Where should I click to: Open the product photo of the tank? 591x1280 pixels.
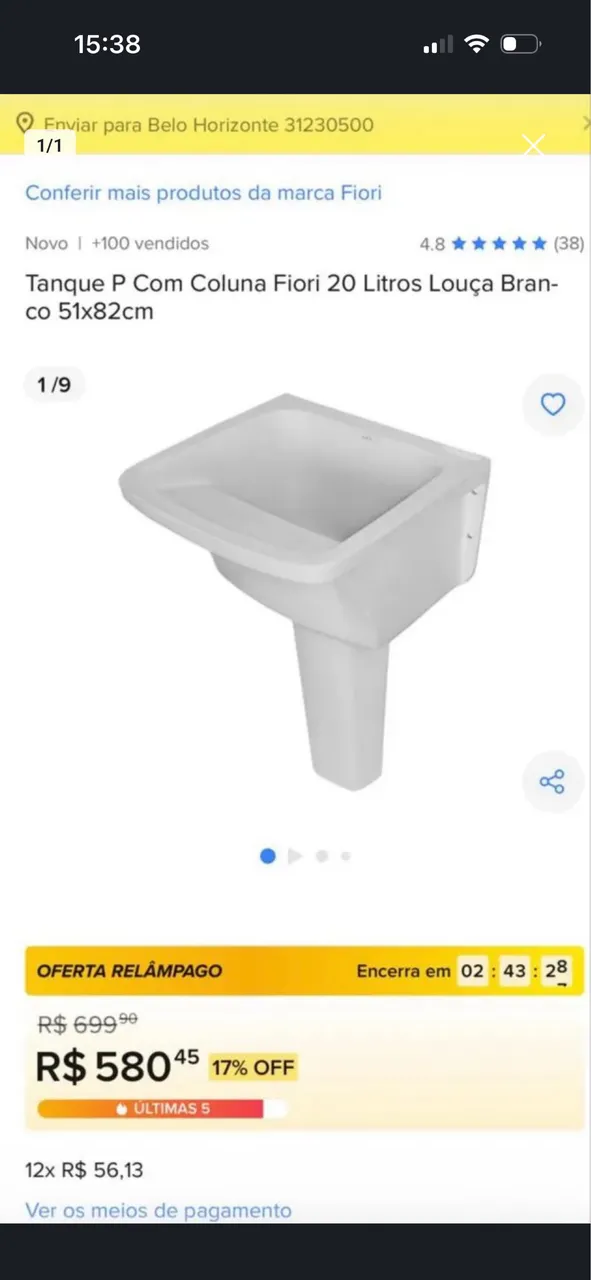tap(305, 590)
